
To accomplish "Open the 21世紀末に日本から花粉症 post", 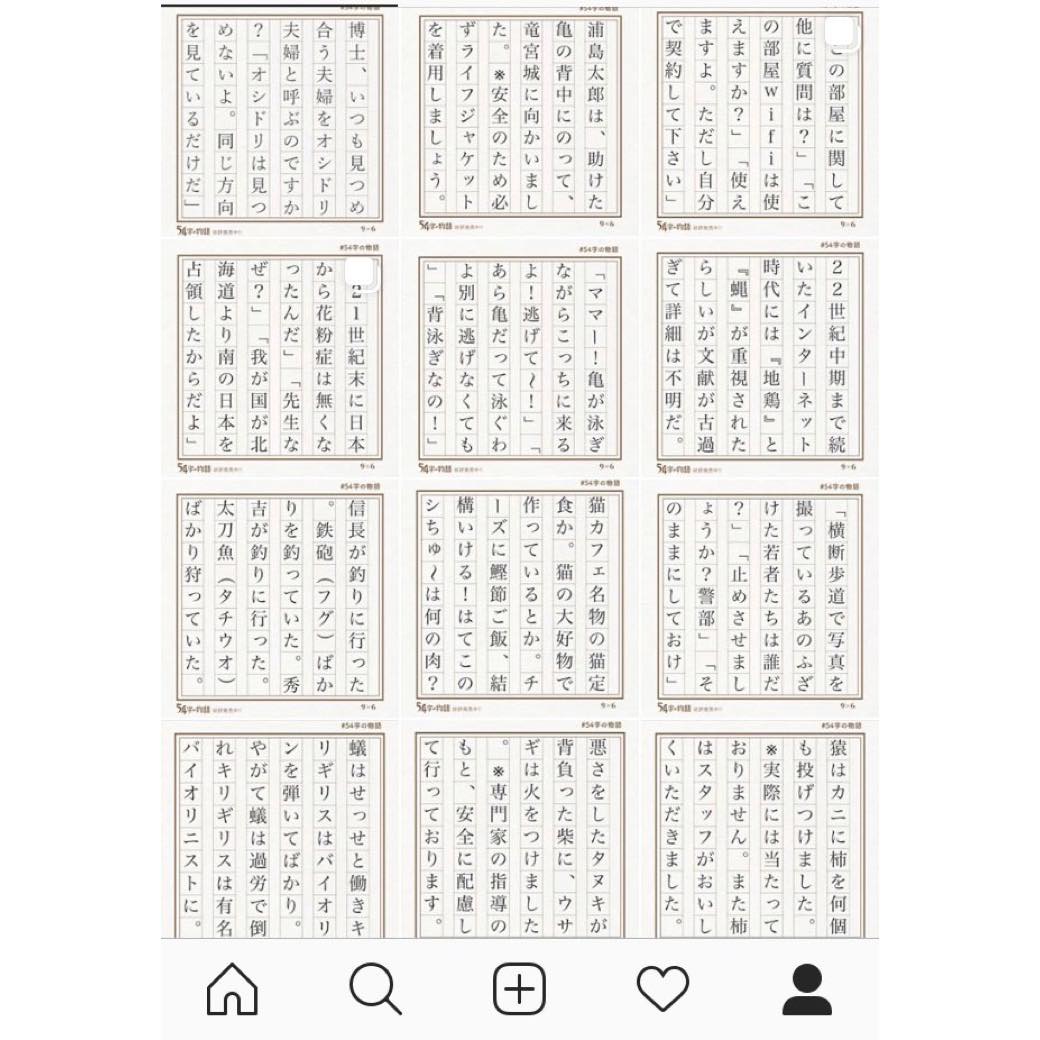I will coord(280,358).
